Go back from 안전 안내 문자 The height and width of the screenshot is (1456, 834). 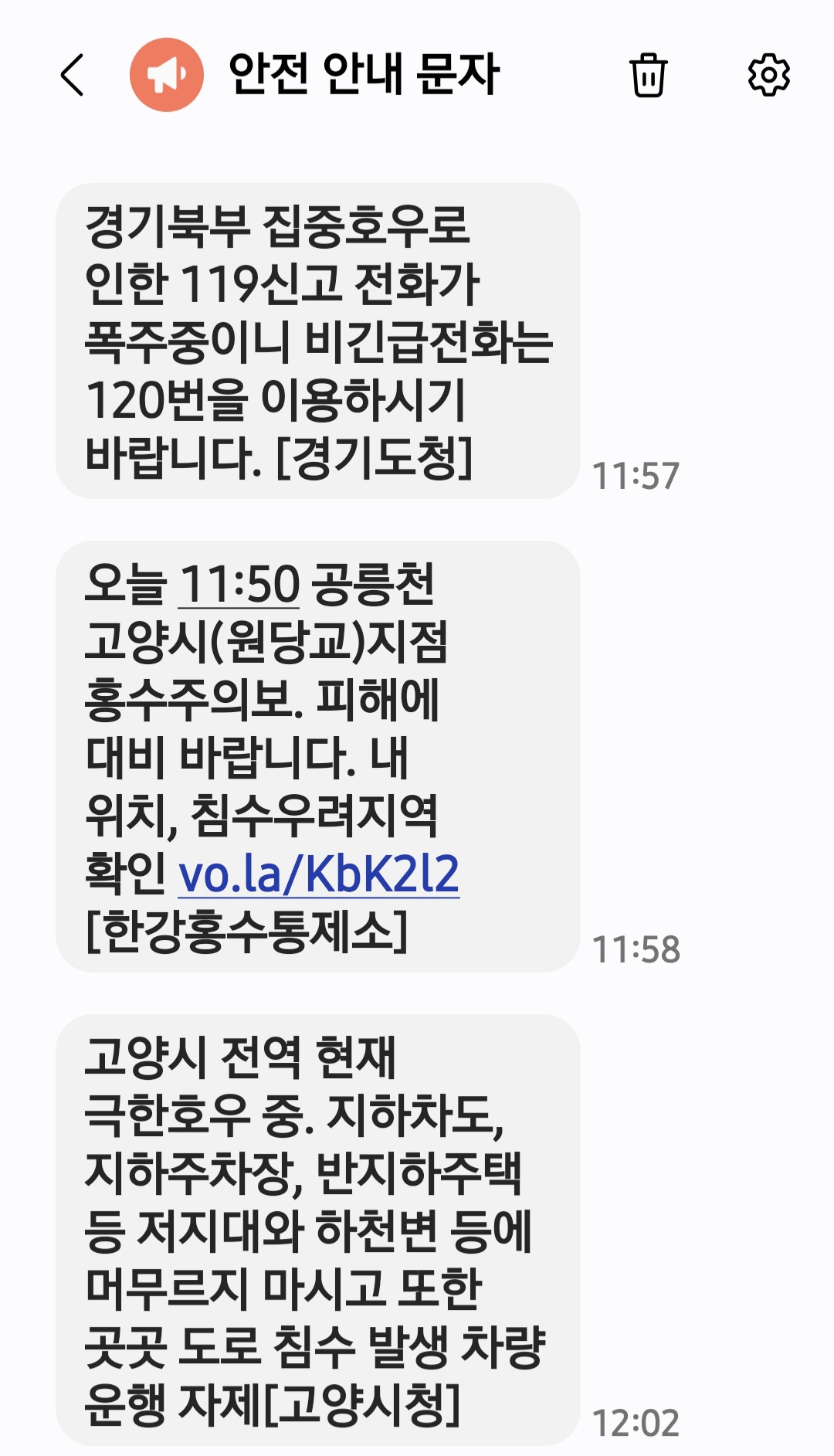(72, 75)
